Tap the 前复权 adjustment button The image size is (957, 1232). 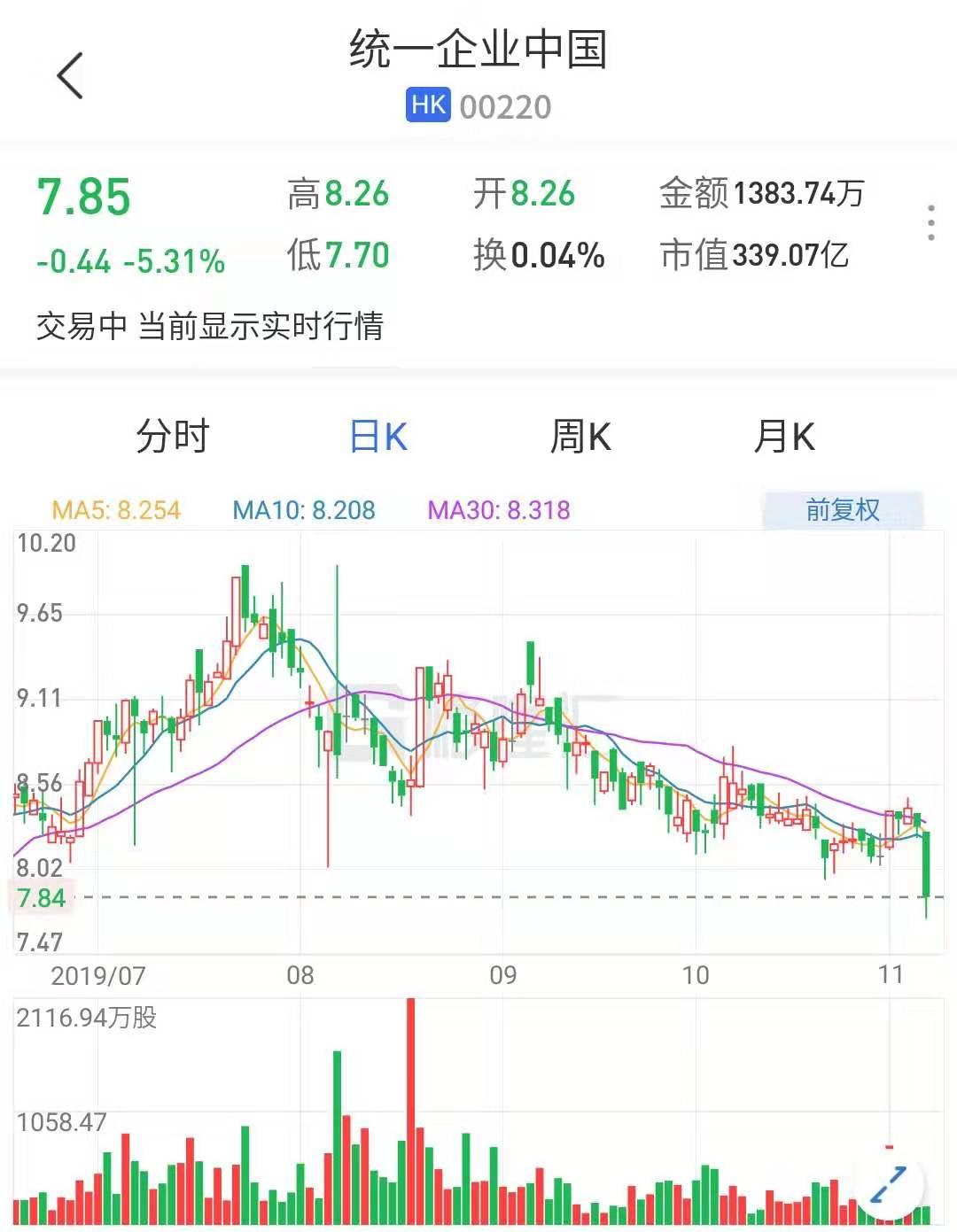coord(843,510)
